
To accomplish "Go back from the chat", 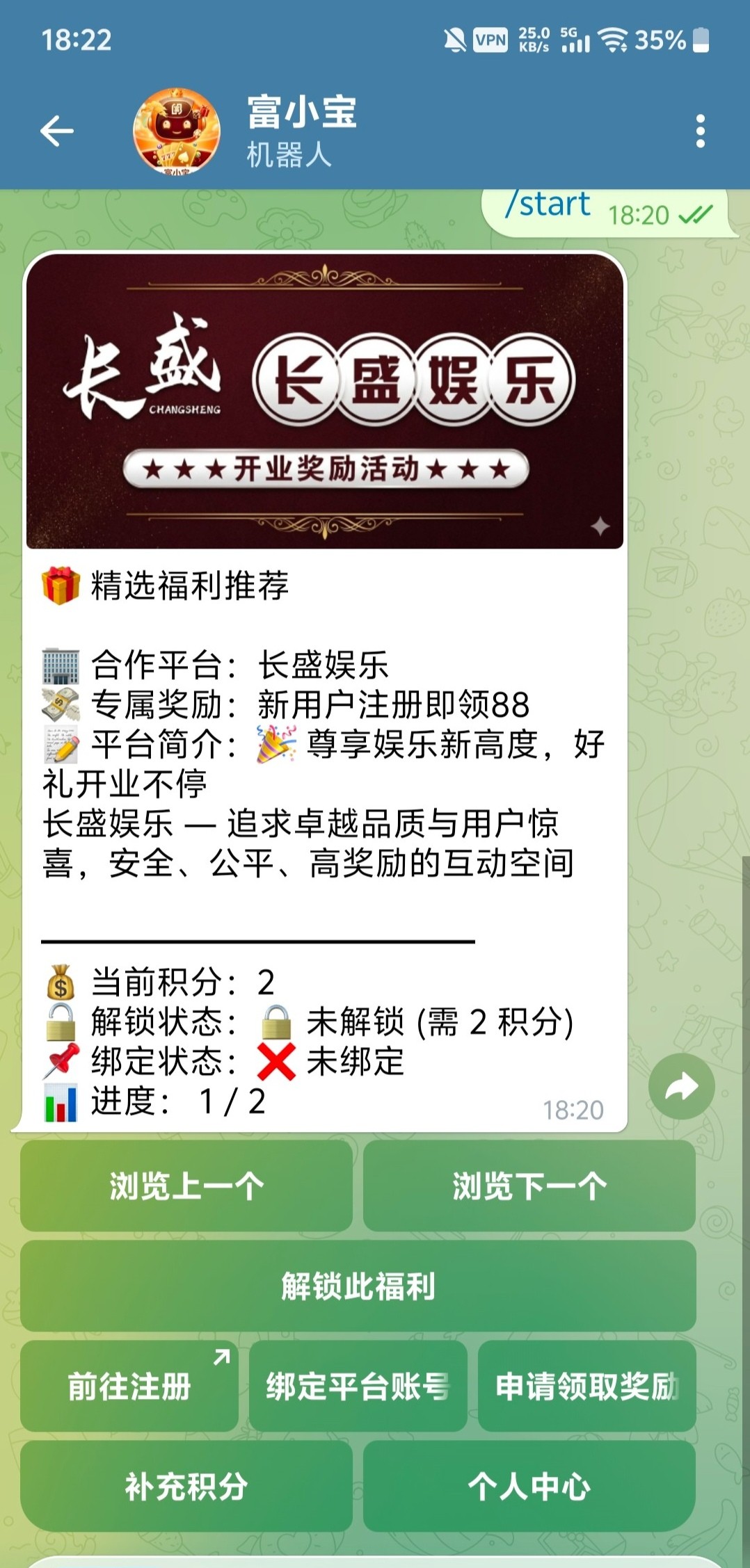I will [x=56, y=131].
